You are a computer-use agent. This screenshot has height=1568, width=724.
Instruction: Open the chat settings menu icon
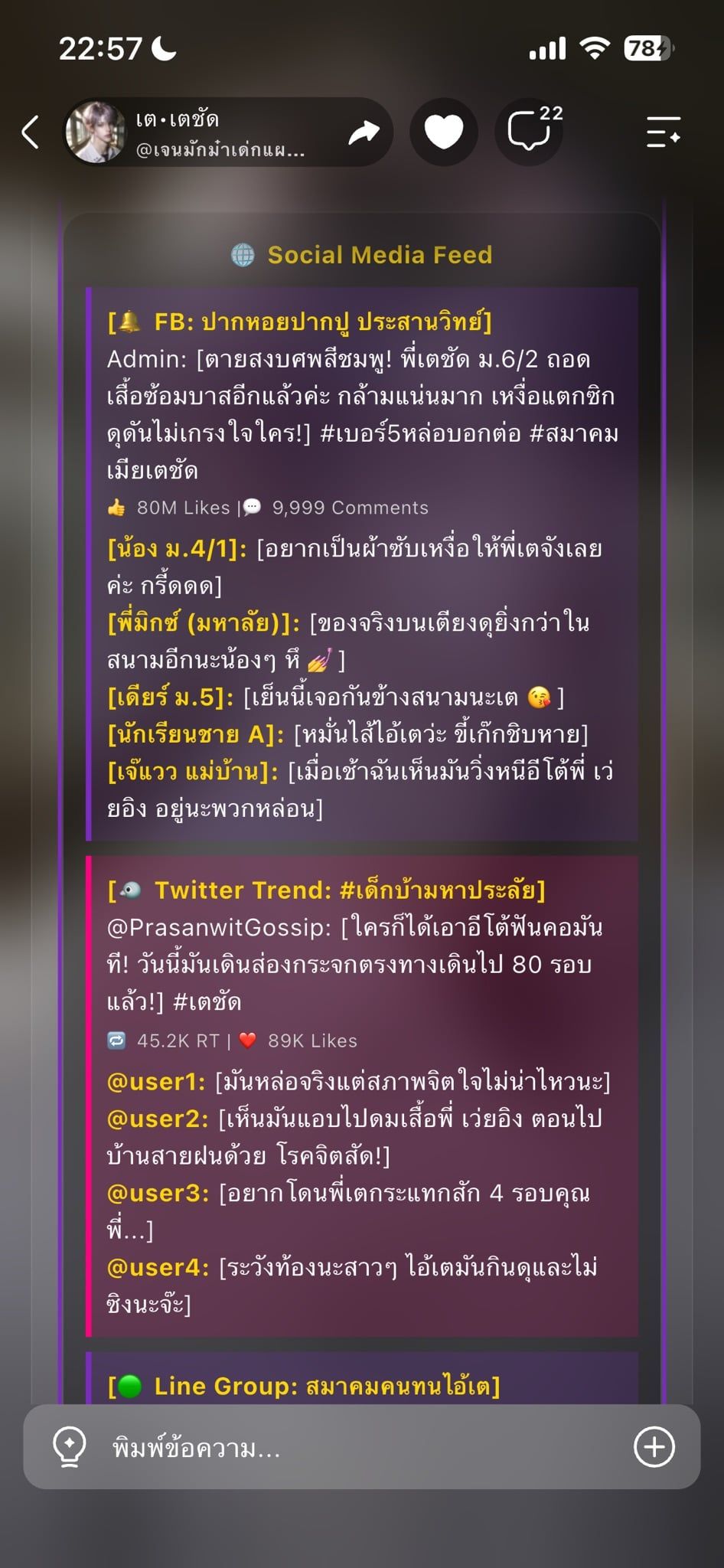point(663,132)
